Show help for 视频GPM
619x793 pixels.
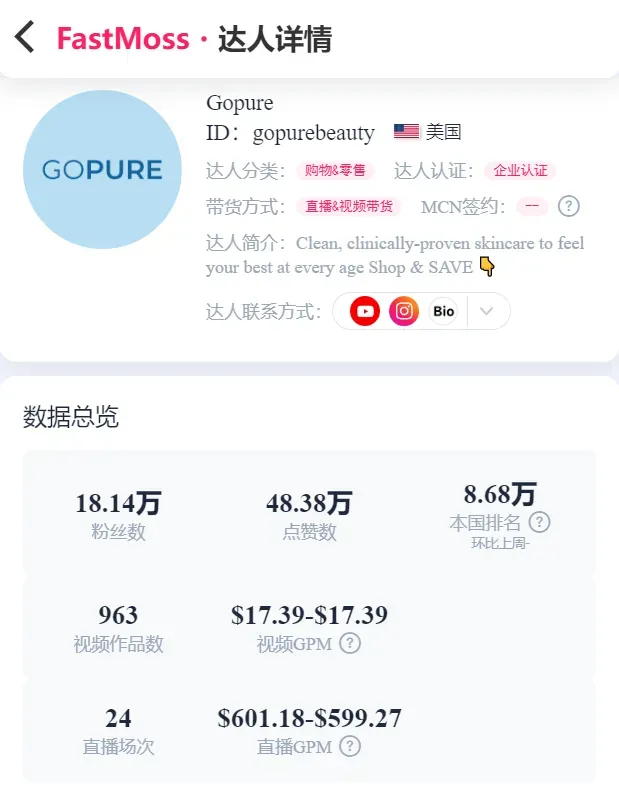350,643
